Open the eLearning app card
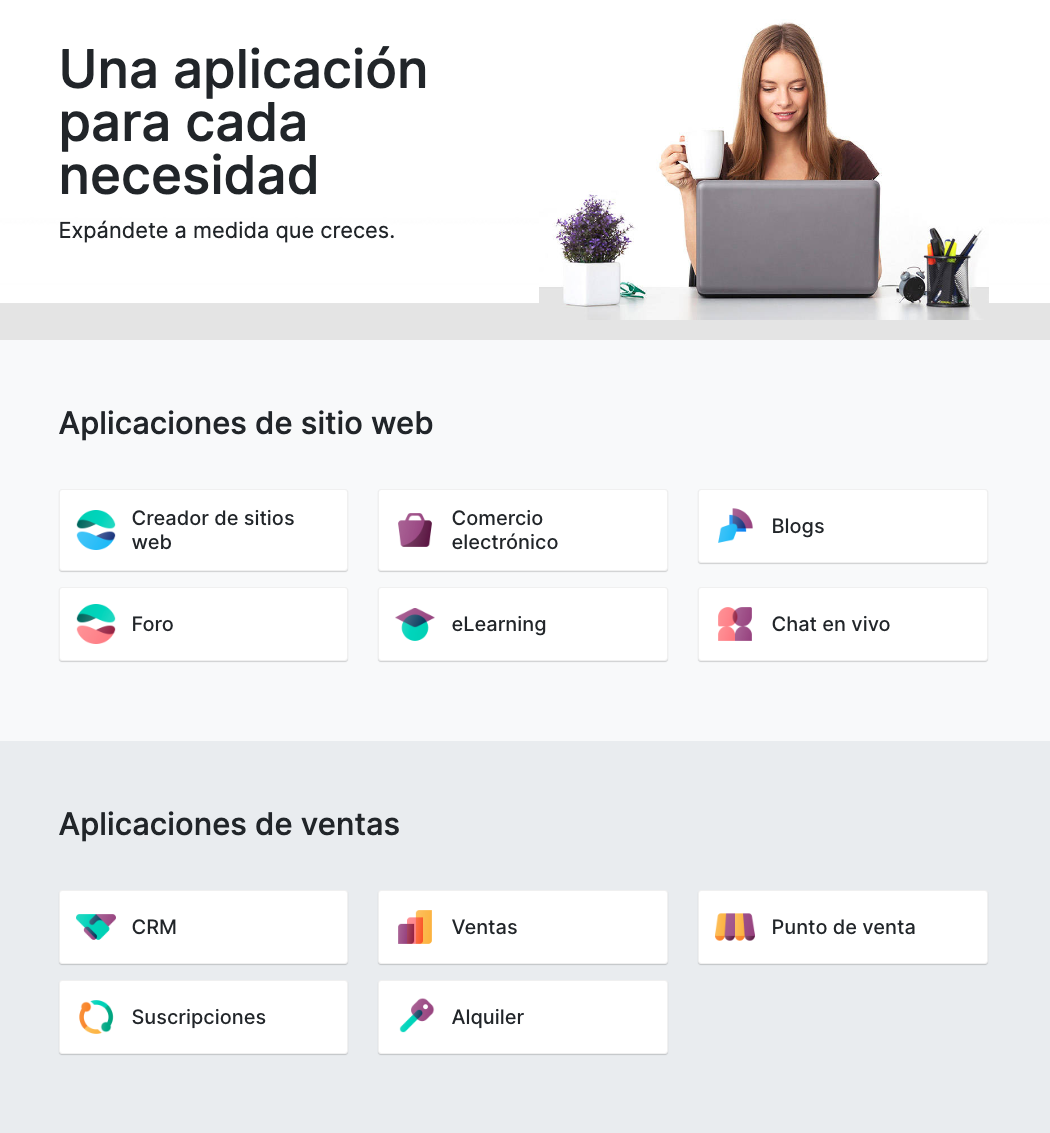1050x1133 pixels. tap(522, 624)
